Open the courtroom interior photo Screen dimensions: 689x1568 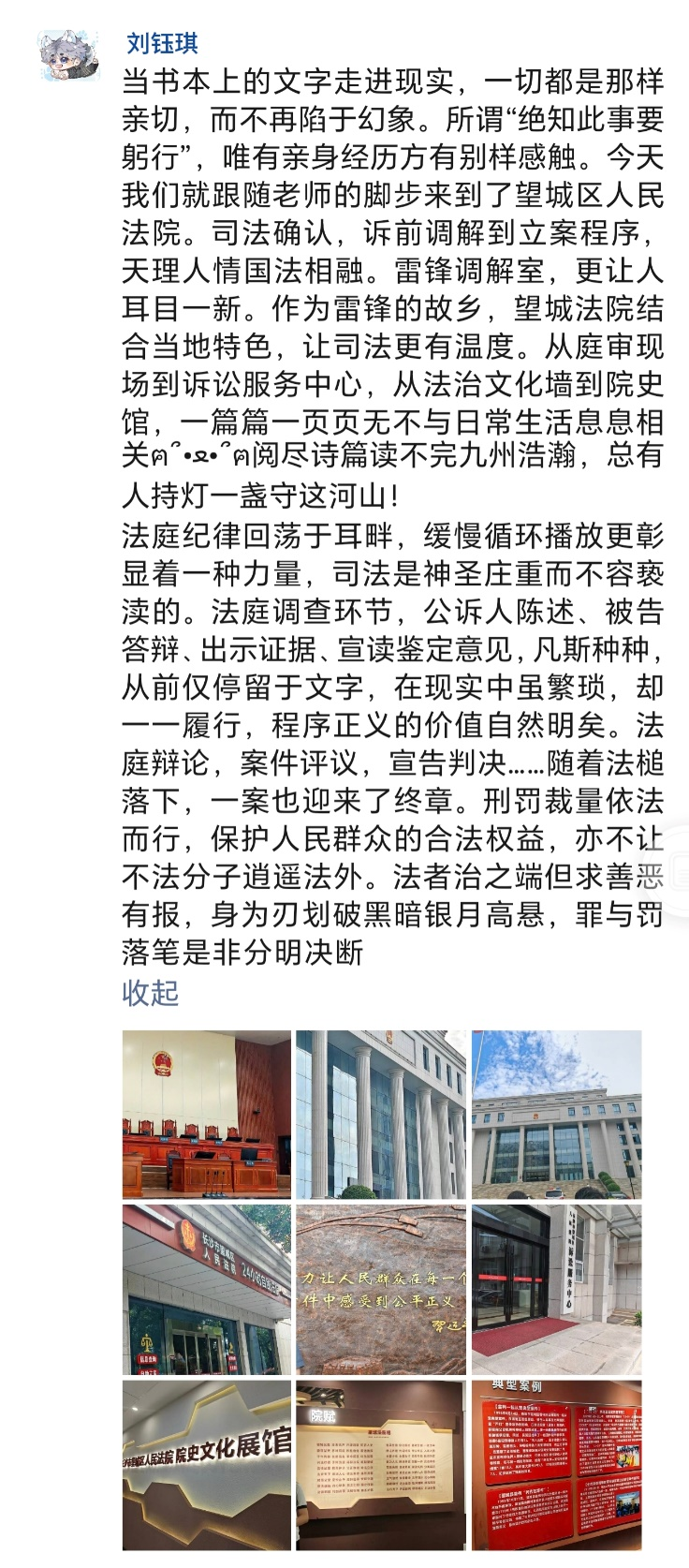[x=206, y=1115]
